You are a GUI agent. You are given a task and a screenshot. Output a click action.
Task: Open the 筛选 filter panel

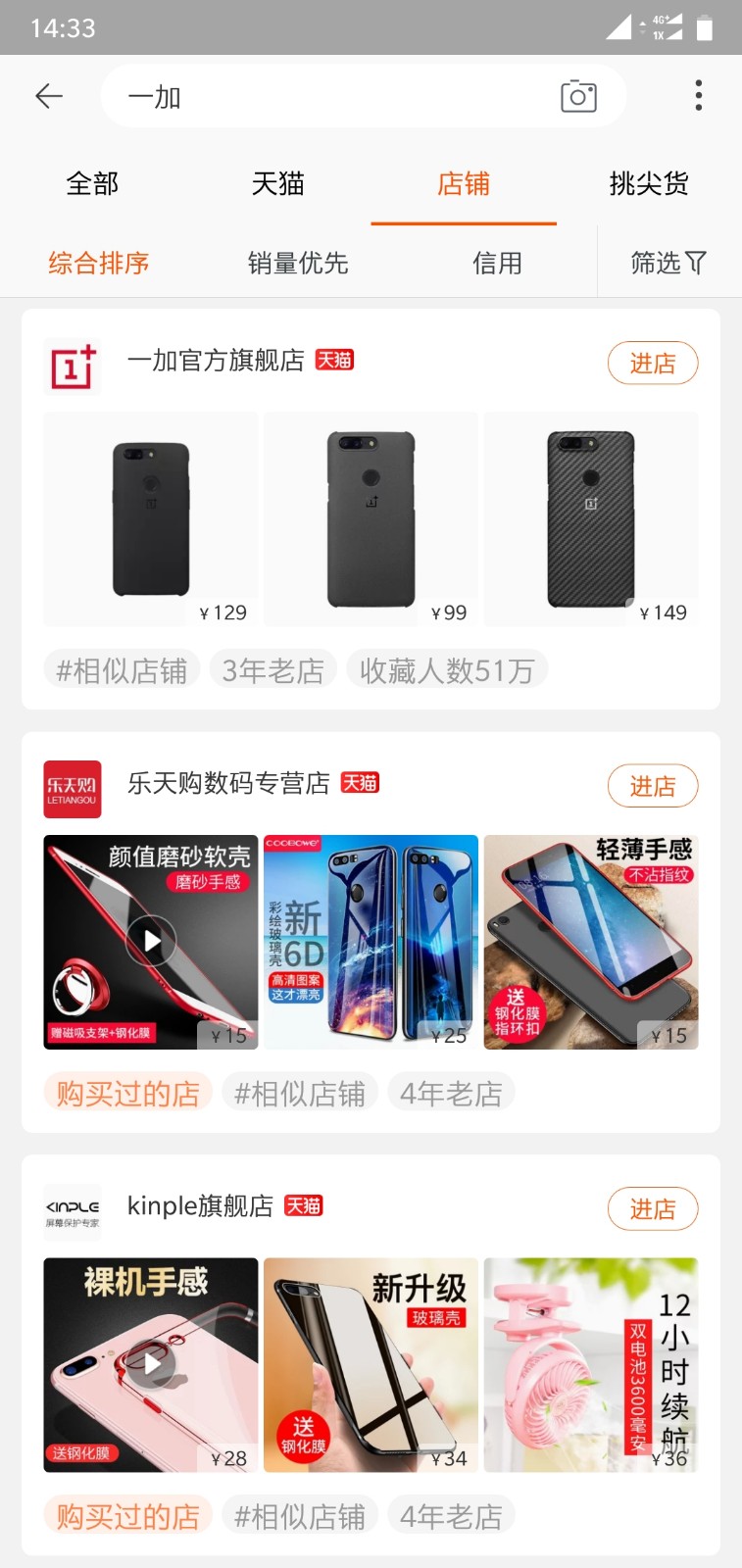(668, 263)
